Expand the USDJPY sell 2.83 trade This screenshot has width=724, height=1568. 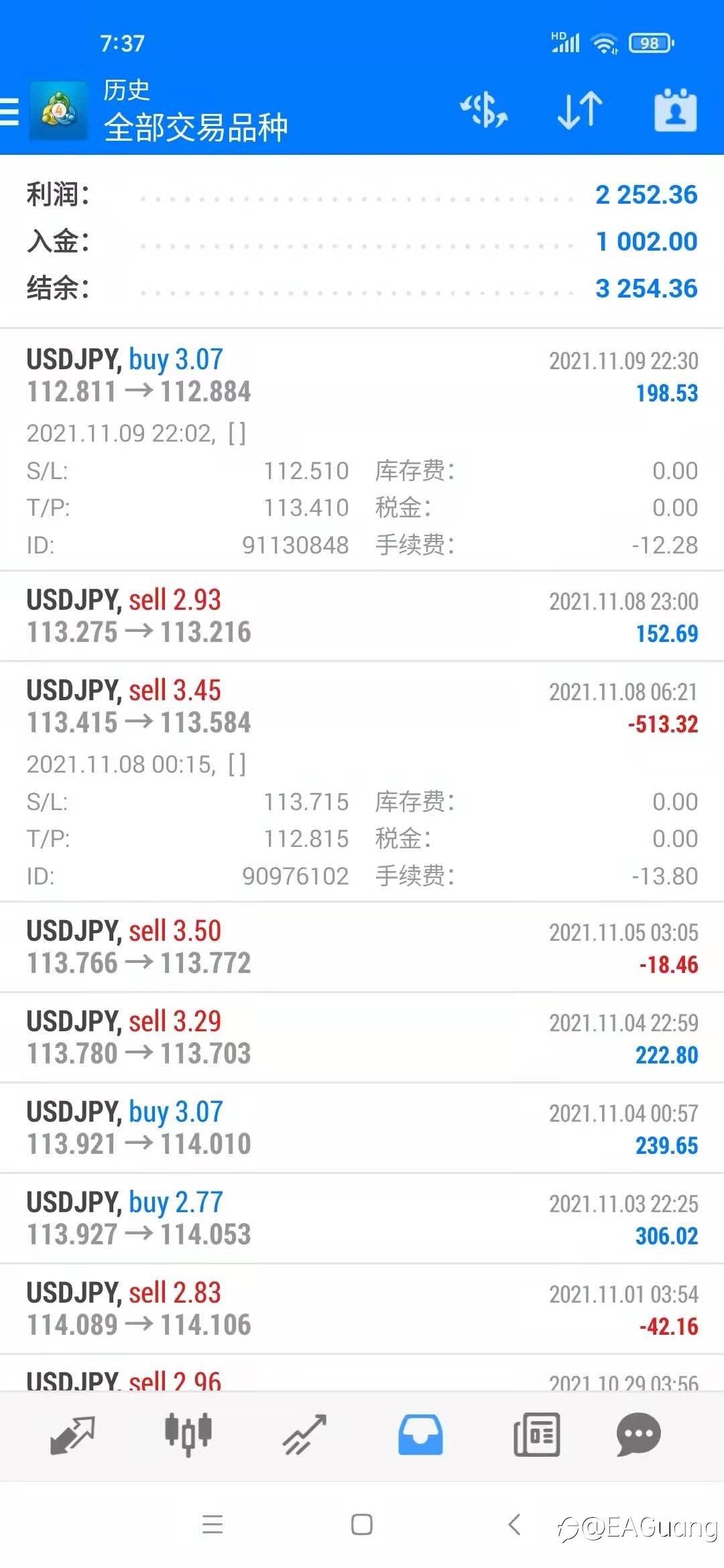pyautogui.click(x=362, y=1309)
